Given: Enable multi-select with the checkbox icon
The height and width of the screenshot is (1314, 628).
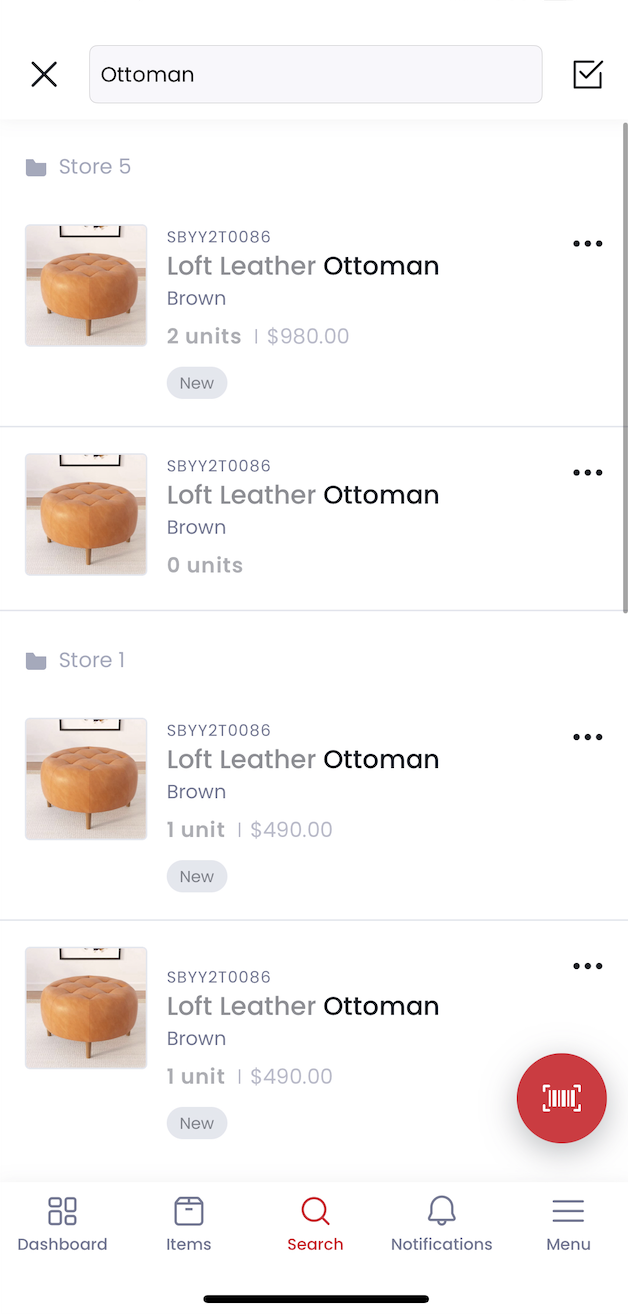Looking at the screenshot, I should pos(588,74).
